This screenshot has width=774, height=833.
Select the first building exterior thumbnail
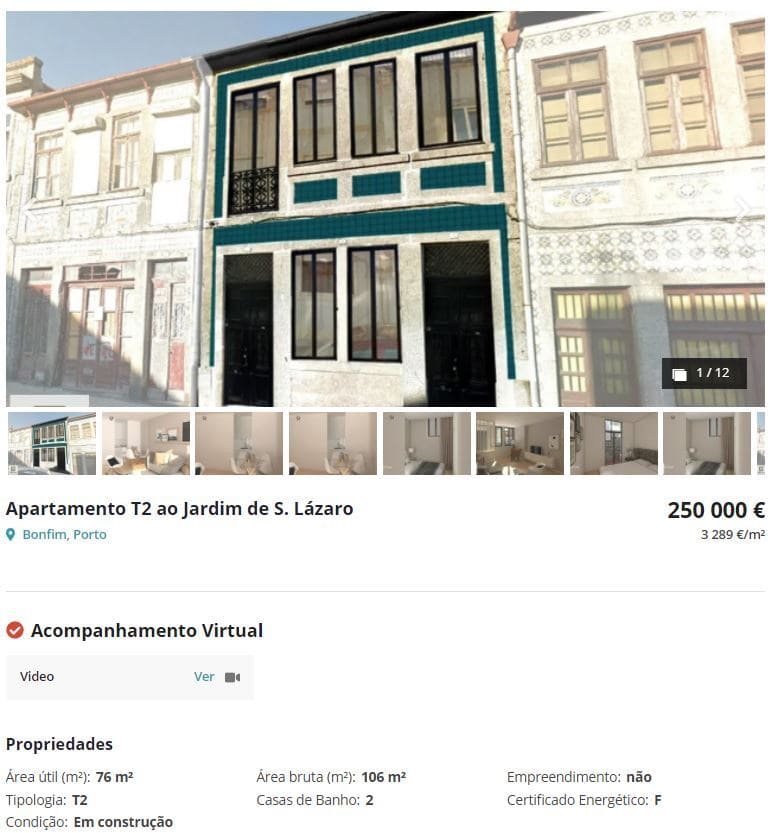pos(52,443)
